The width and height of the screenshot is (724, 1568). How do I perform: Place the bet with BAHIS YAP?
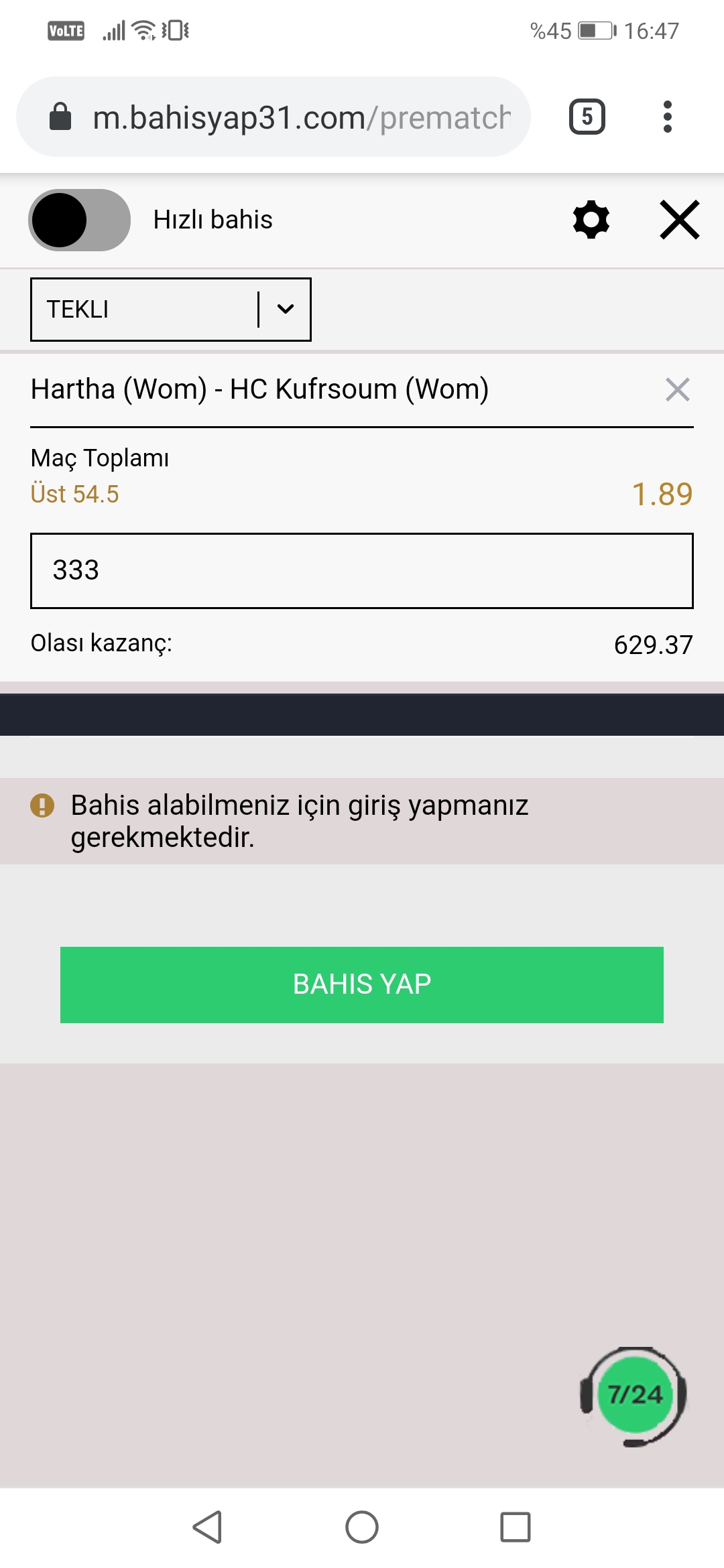362,985
